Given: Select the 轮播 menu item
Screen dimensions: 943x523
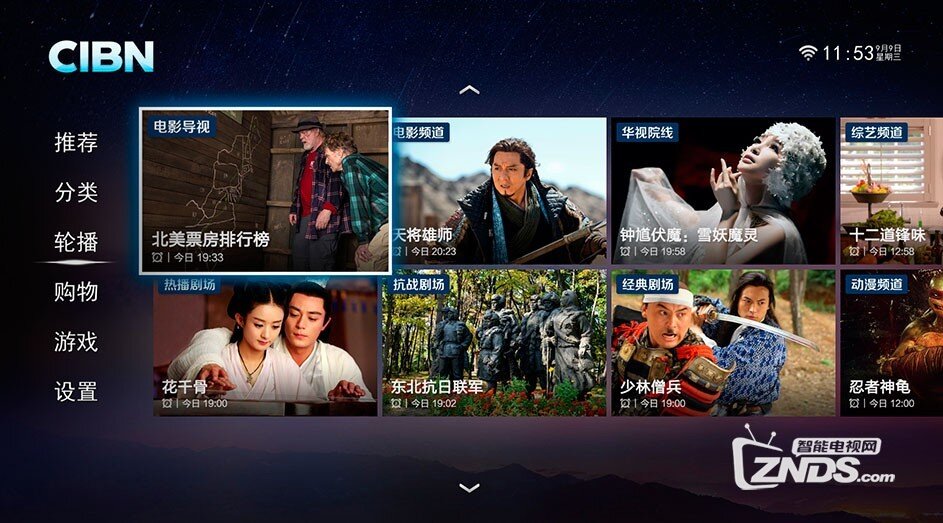Looking at the screenshot, I should (x=76, y=242).
